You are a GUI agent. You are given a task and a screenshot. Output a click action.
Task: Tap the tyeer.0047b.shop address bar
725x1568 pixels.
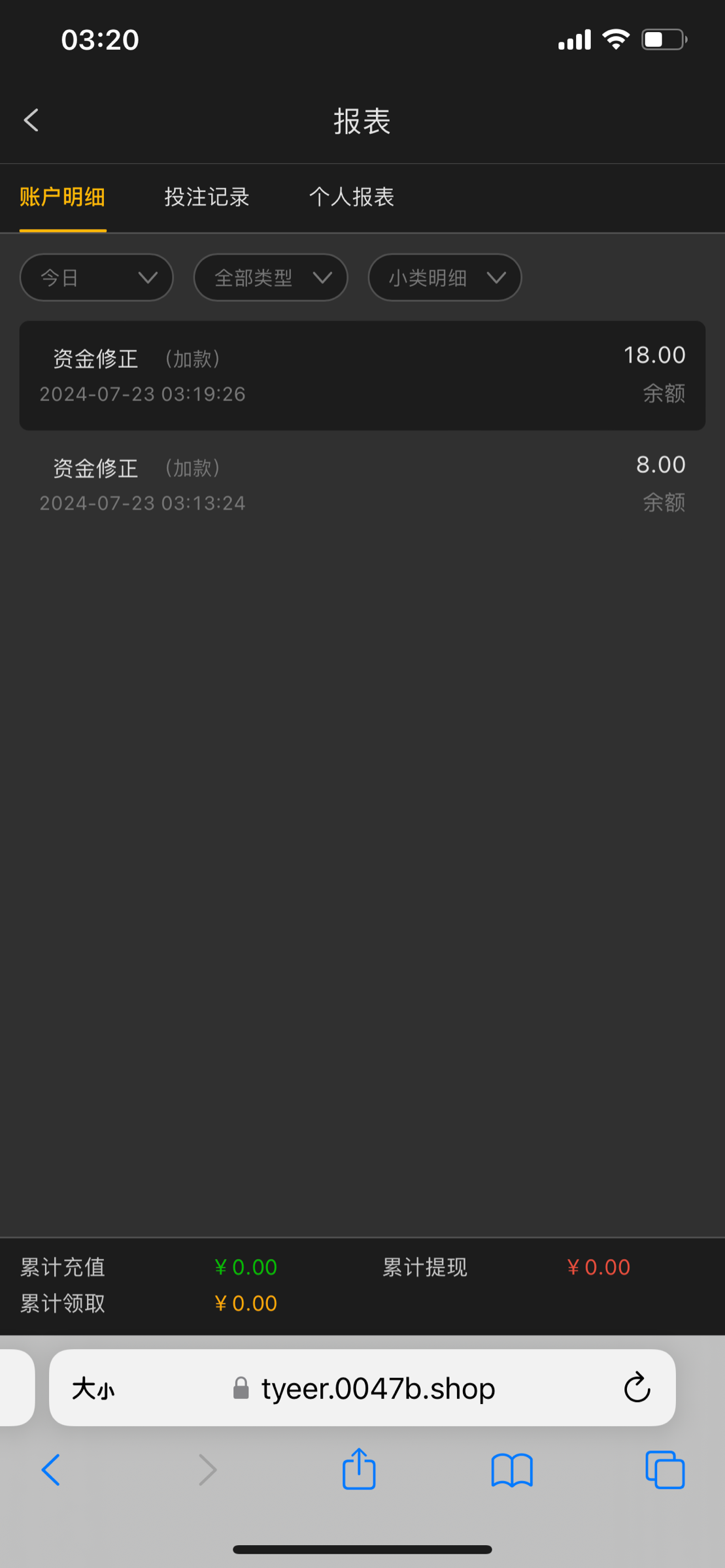pos(378,1388)
